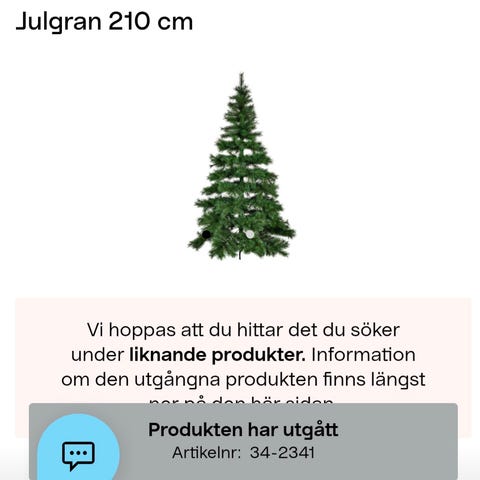This screenshot has height=480, width=480.
Task: Tap the Produkten har utgått button
Action: [243, 441]
